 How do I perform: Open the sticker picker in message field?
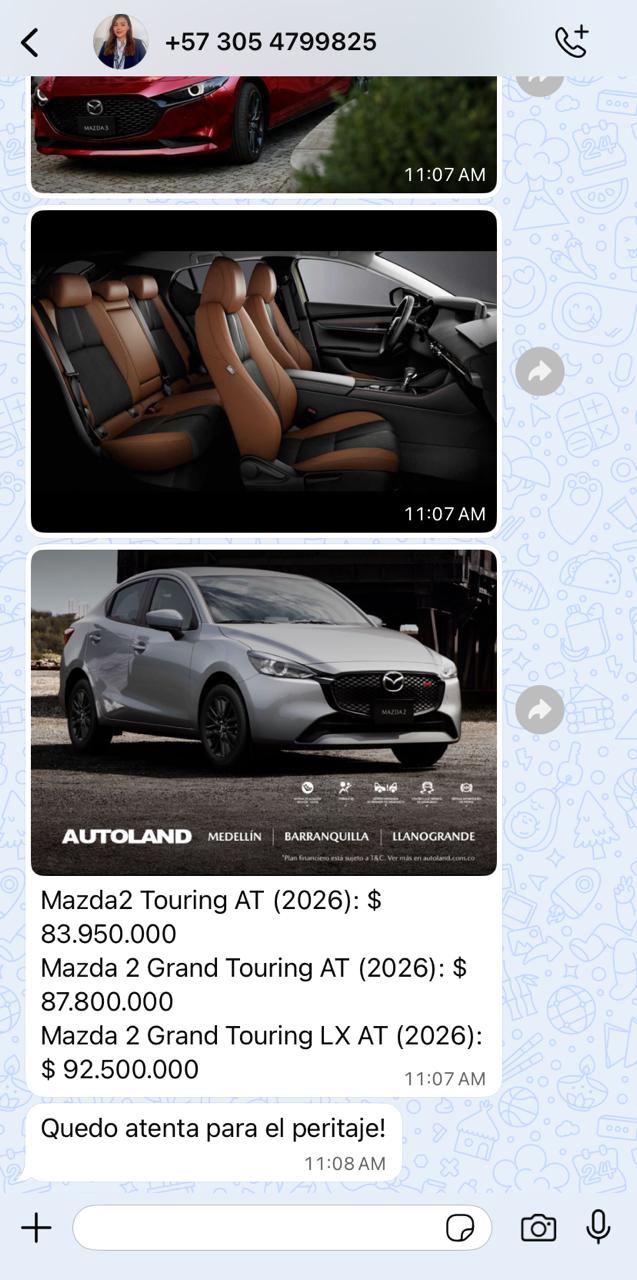coord(460,1228)
